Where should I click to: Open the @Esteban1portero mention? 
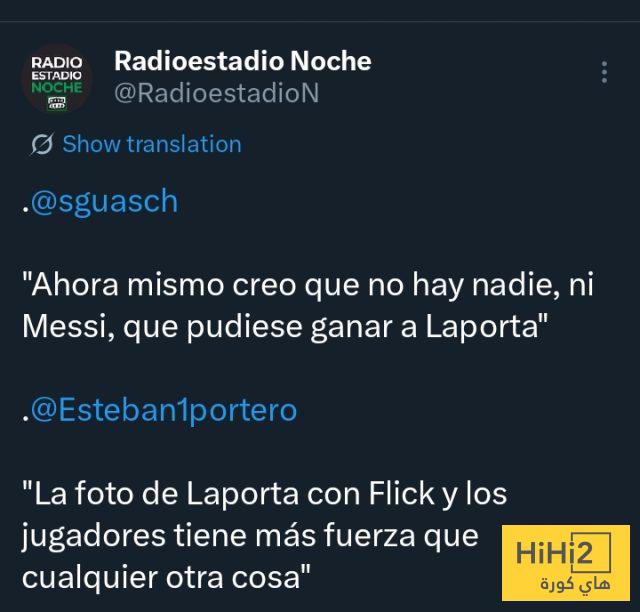(164, 410)
